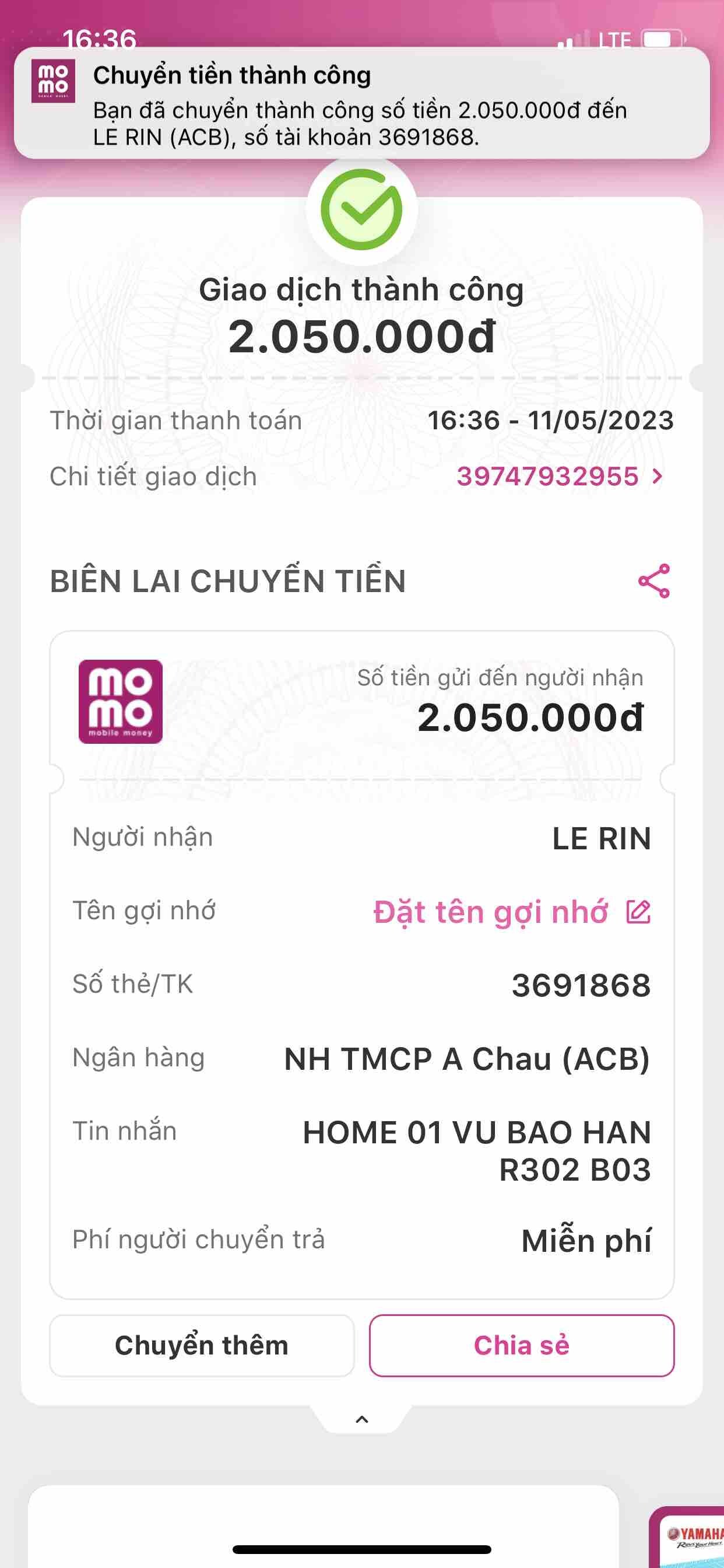Viewport: 724px width, 1568px height.
Task: Tap the share icon beside BIÊN LAI CHUYỂN TIỀN
Action: coord(653,580)
